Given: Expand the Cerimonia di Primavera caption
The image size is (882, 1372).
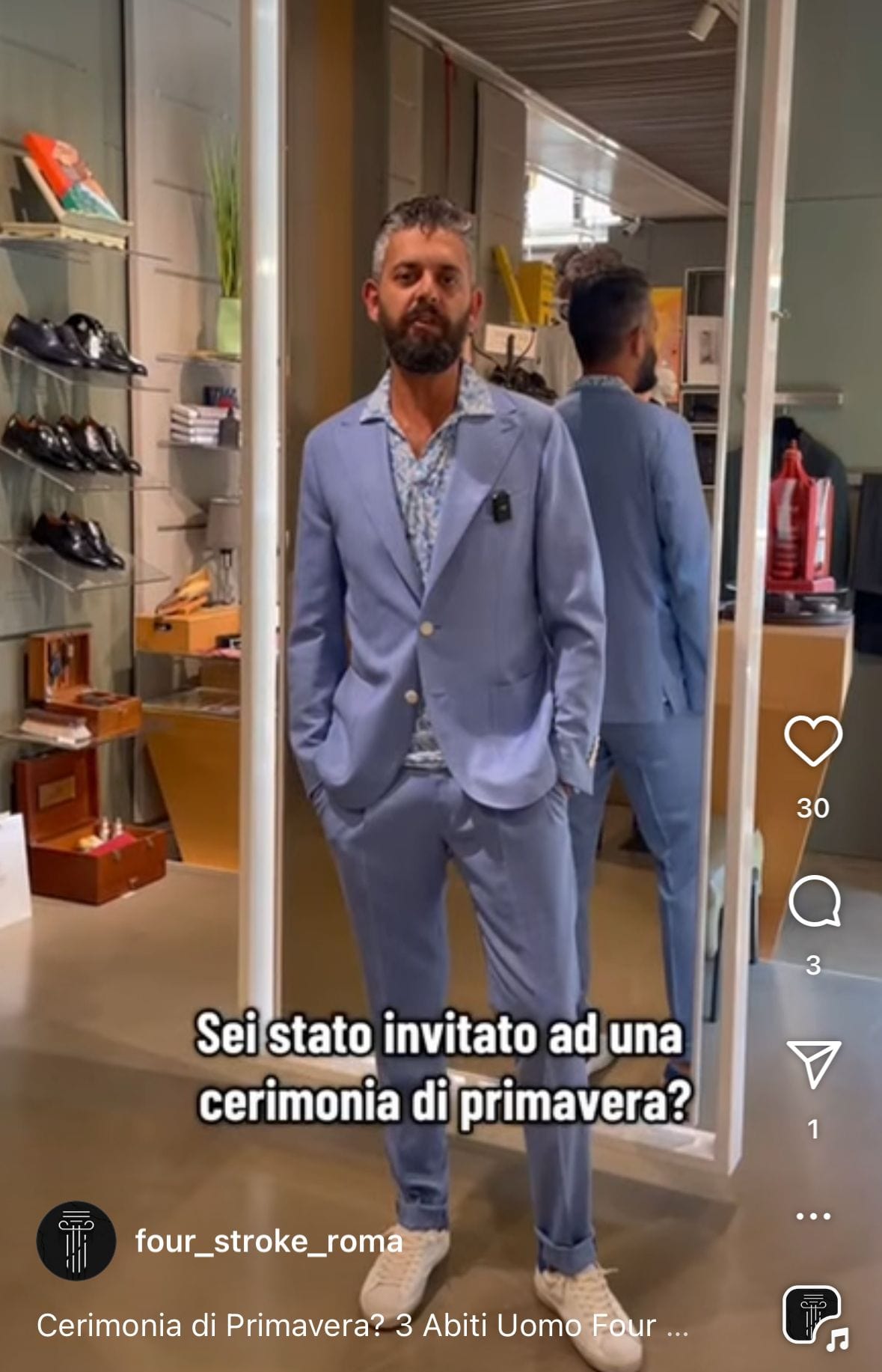Looking at the screenshot, I should tap(362, 1326).
